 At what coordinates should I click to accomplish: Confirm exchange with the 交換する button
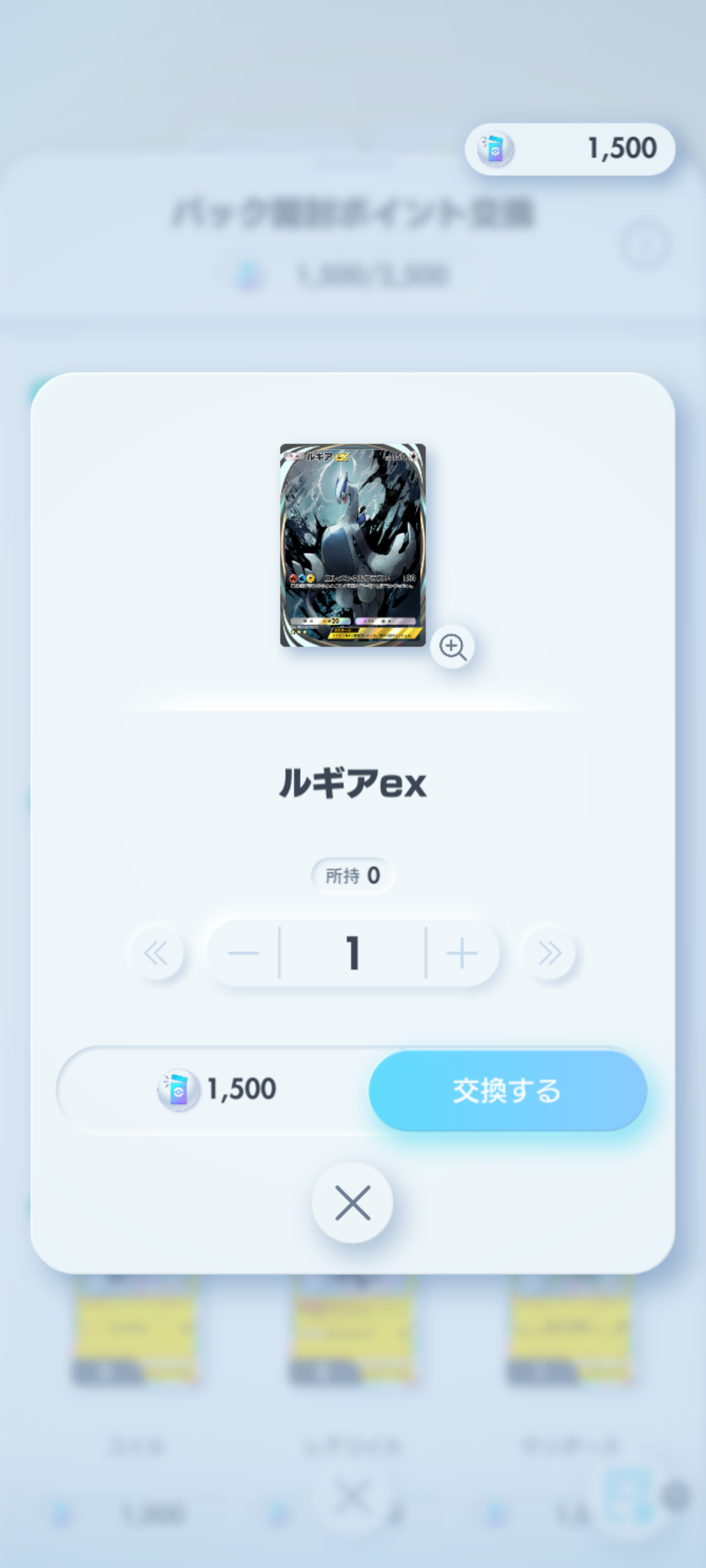(x=508, y=1090)
